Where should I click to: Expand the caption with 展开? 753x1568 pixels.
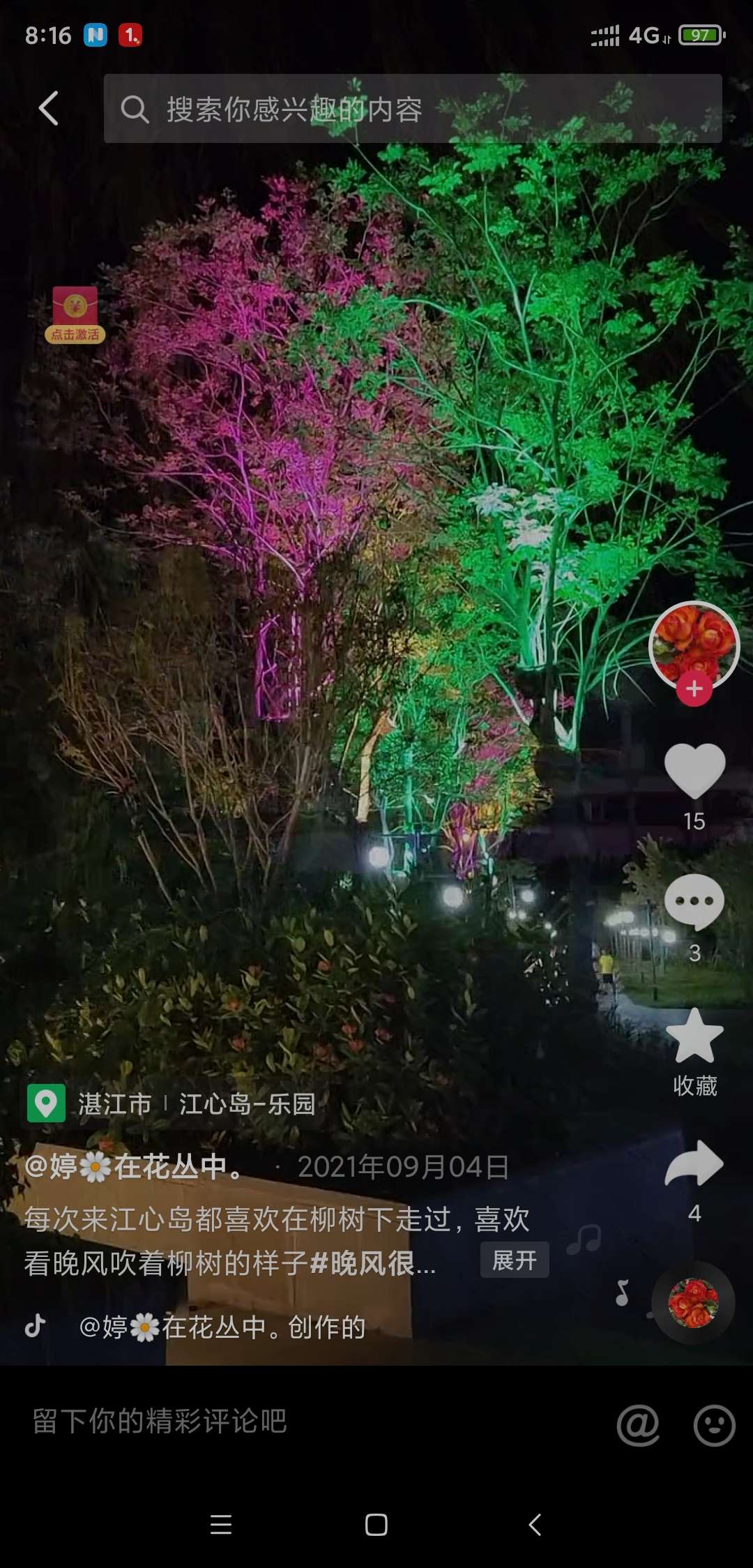(x=514, y=1260)
